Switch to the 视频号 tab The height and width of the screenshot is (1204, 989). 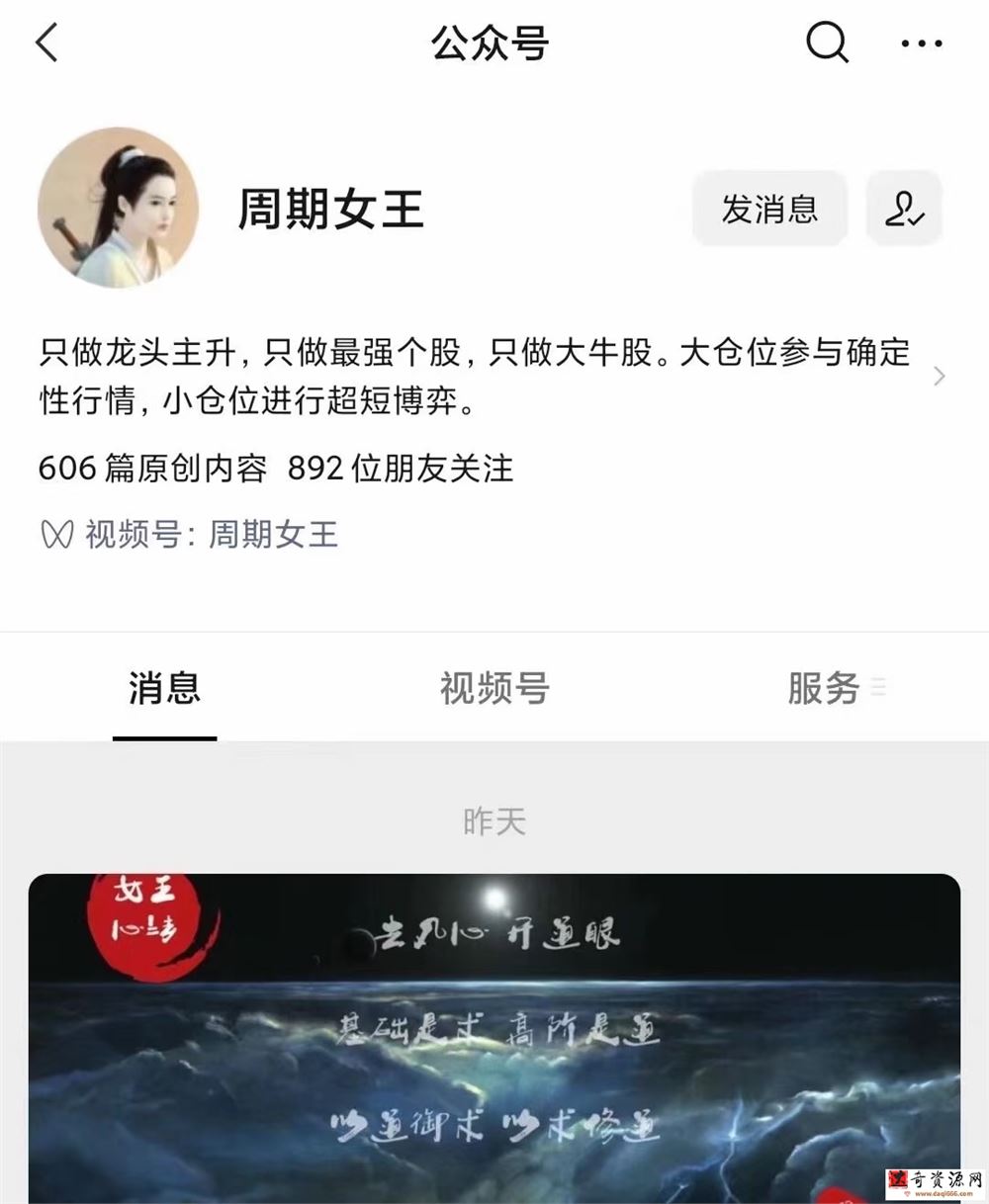[x=494, y=689]
